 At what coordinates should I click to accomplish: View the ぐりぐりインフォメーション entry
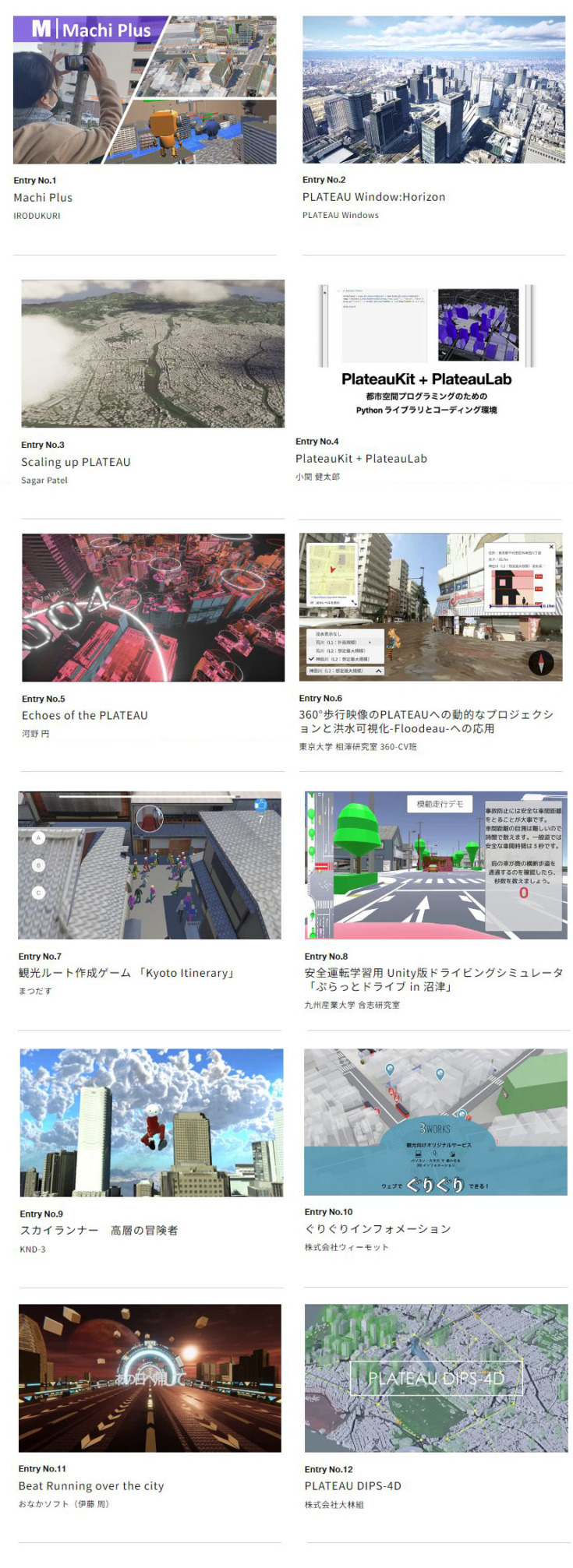[x=435, y=1122]
